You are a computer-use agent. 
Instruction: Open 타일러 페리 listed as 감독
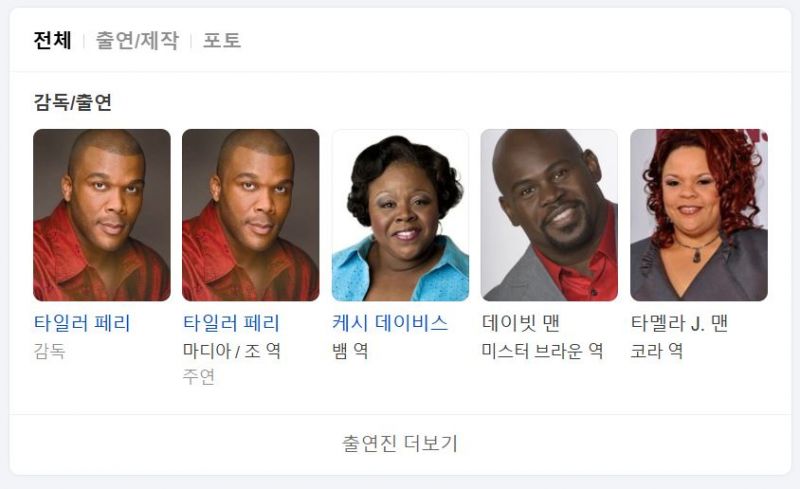point(82,324)
